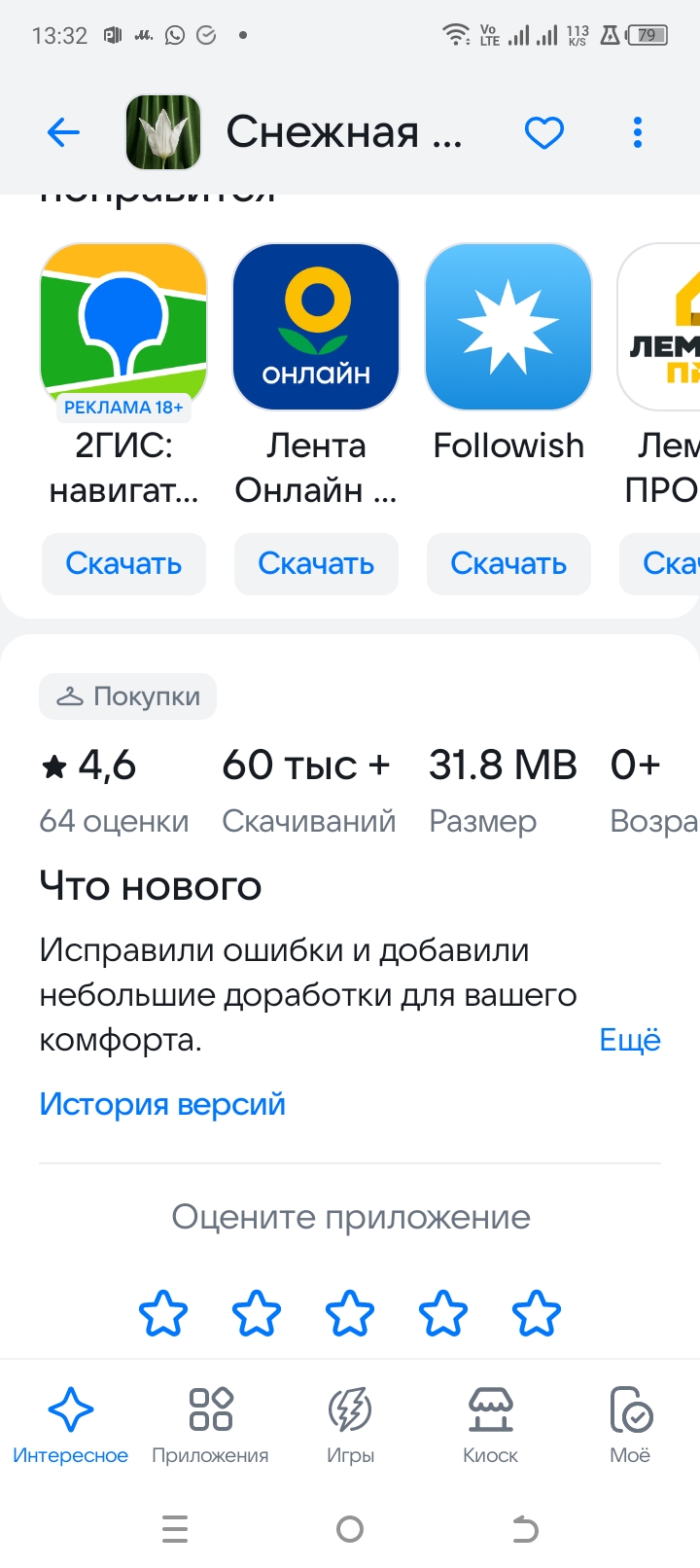Open the 2ГИС навигатор app tile
Screen dimensions: 700x1568
point(123,328)
